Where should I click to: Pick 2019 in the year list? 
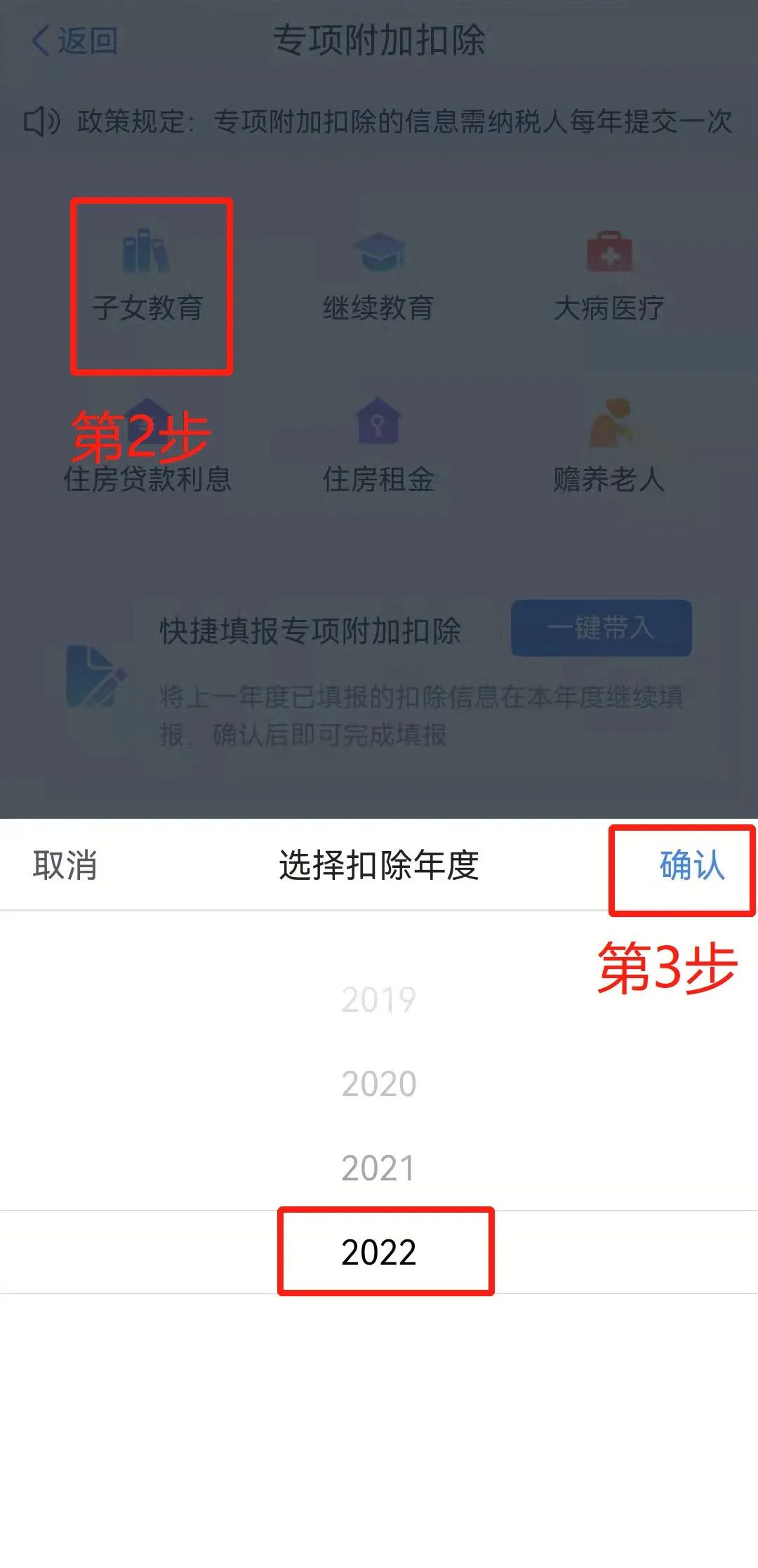(379, 1000)
